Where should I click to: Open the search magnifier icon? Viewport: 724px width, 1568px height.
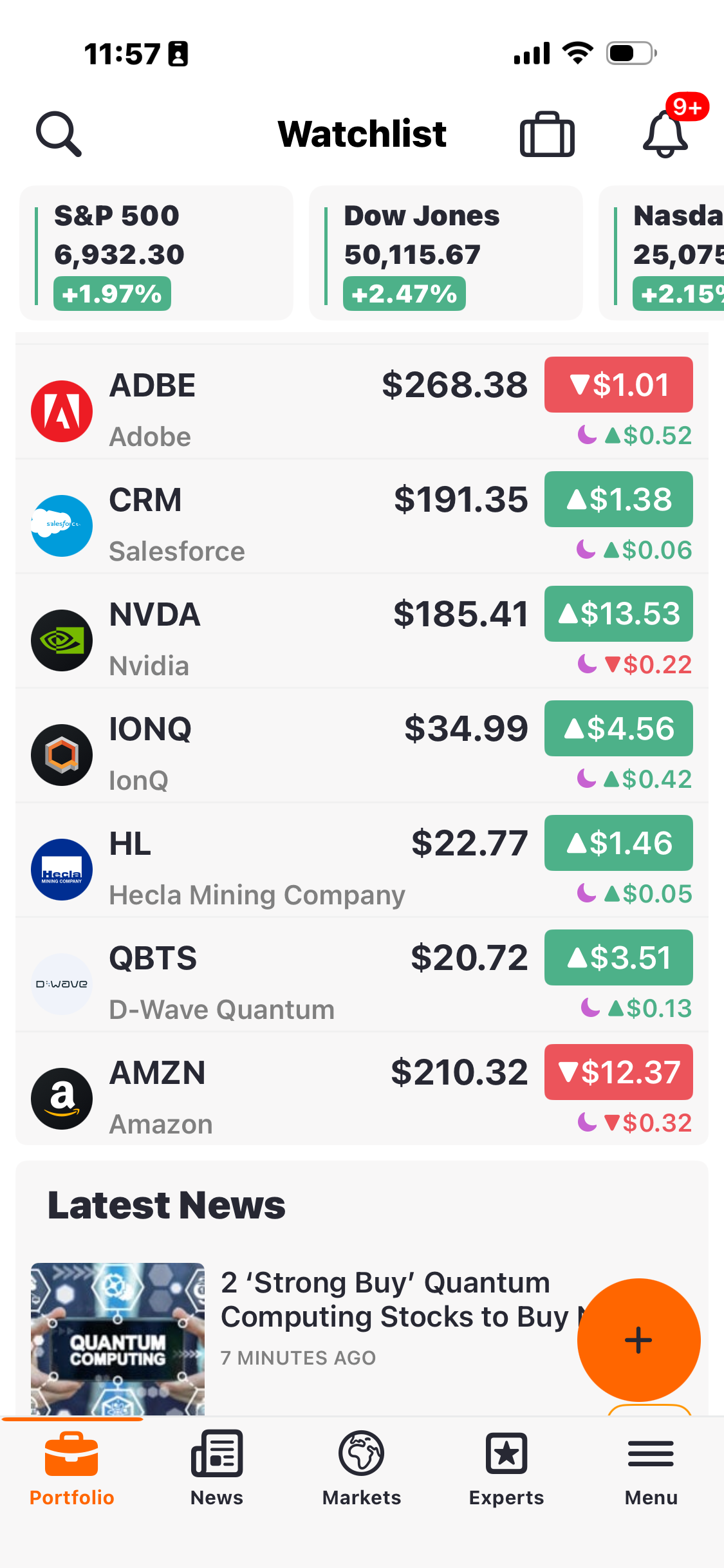pyautogui.click(x=59, y=134)
